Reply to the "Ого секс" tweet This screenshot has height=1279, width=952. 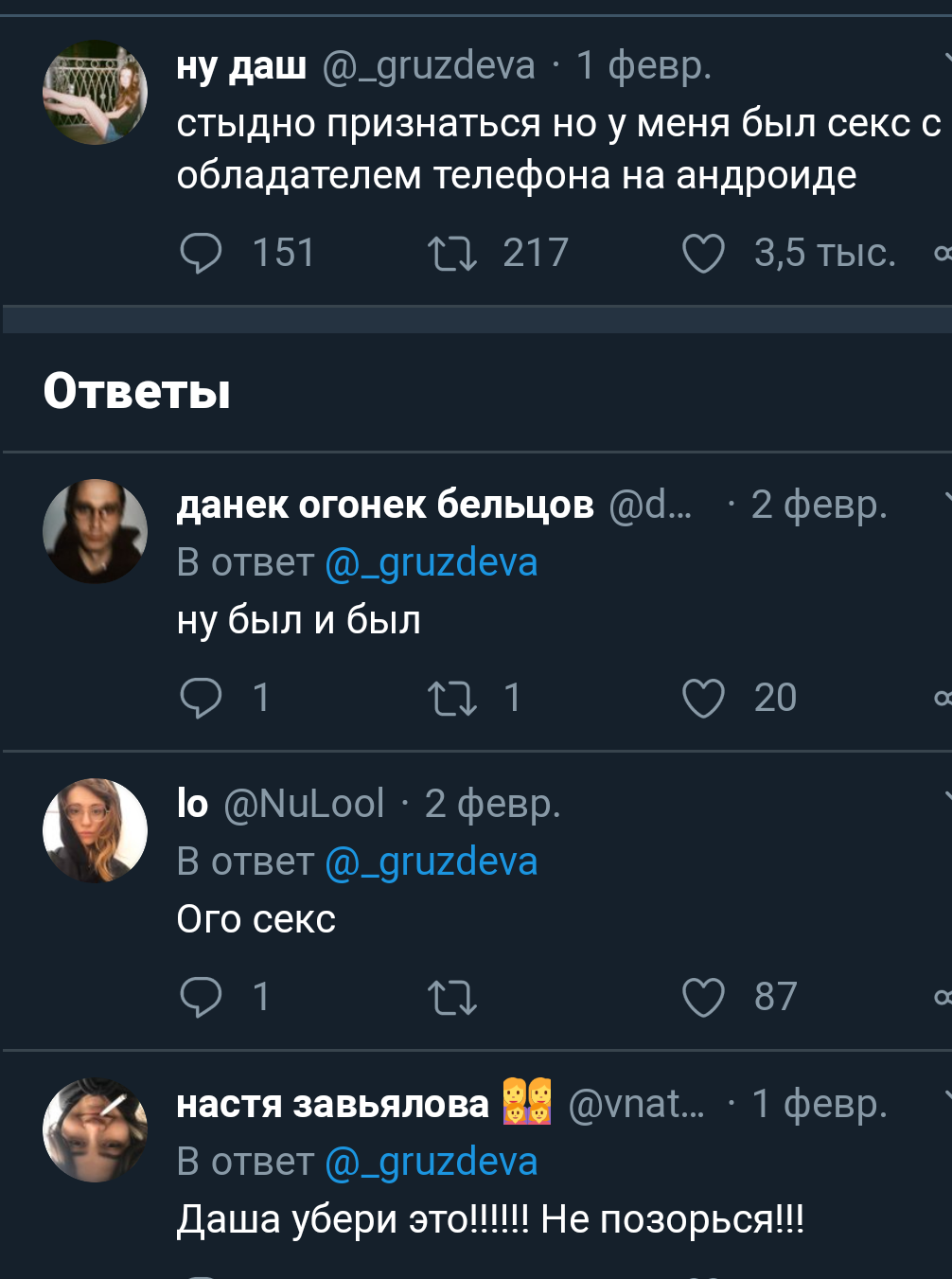tap(201, 997)
